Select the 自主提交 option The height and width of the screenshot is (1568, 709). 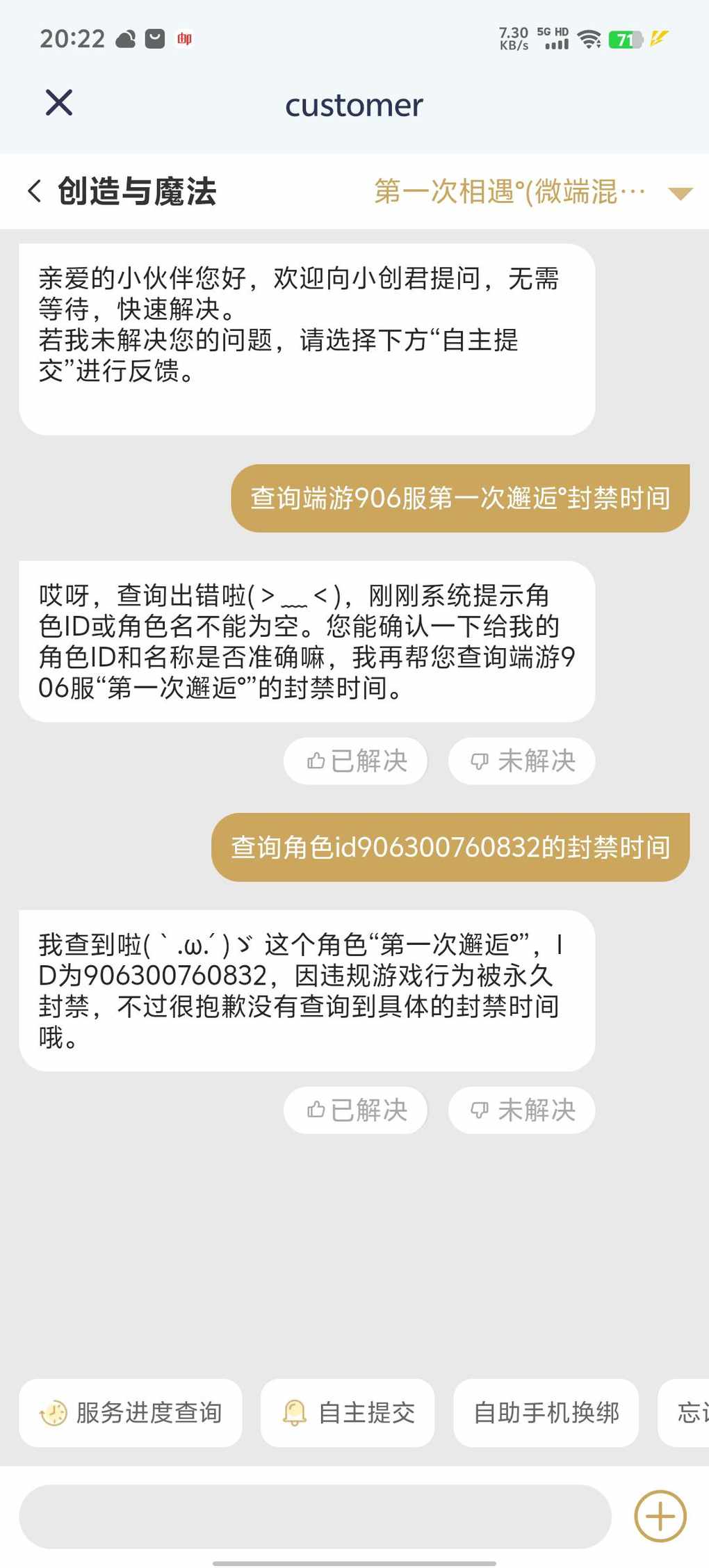pos(348,1413)
